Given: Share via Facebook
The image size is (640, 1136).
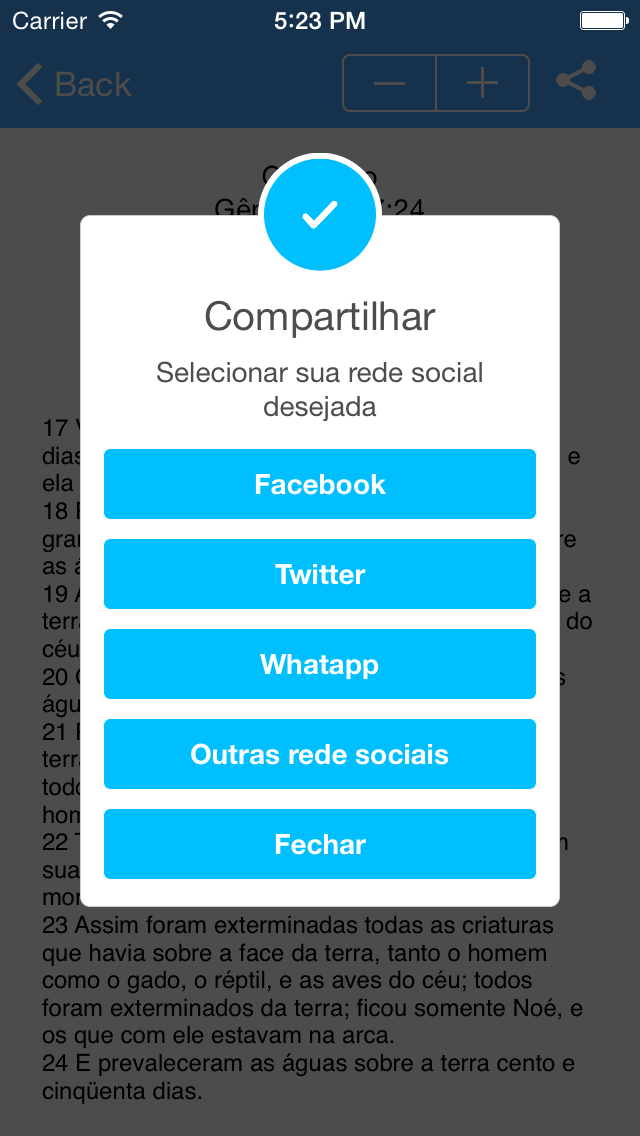Looking at the screenshot, I should click(x=320, y=484).
